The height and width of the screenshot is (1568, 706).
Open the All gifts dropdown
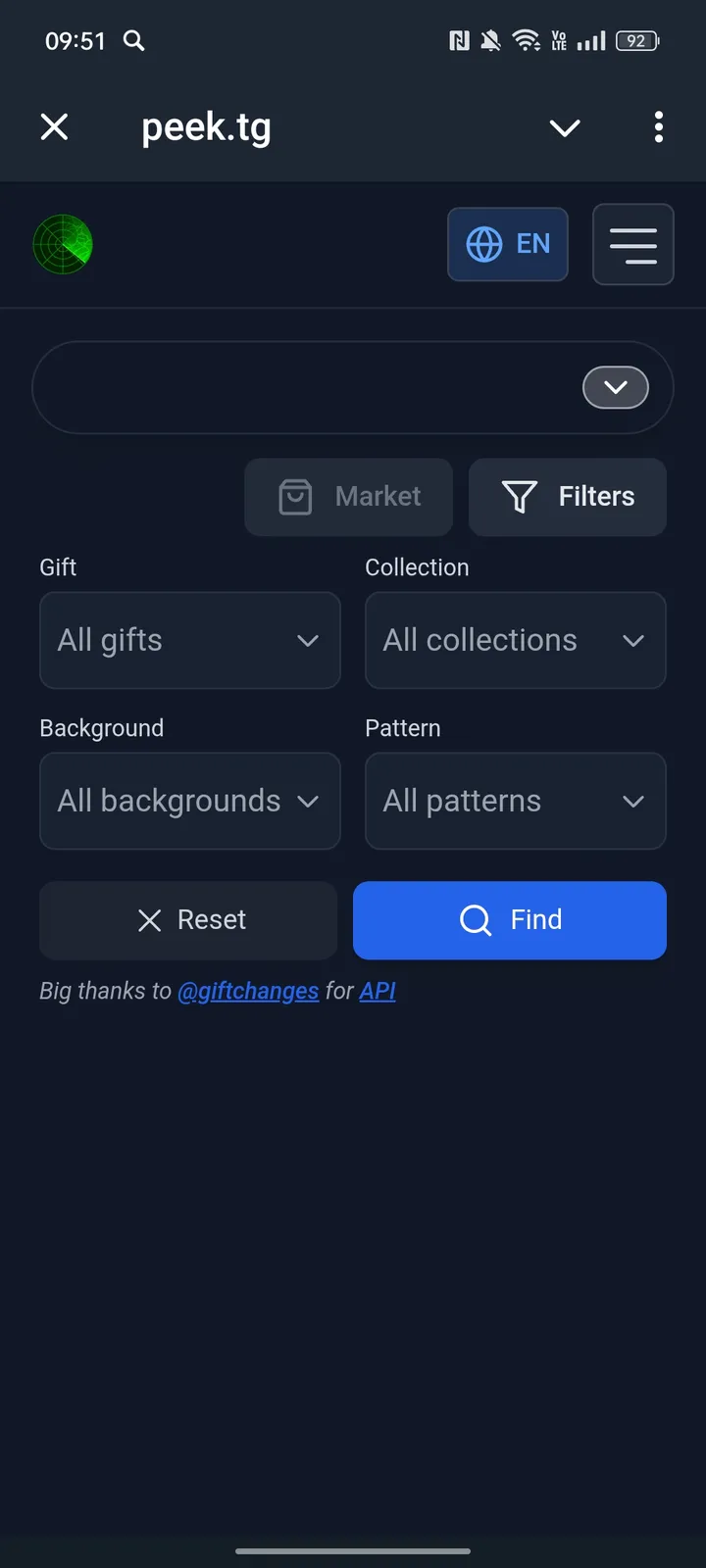[189, 640]
